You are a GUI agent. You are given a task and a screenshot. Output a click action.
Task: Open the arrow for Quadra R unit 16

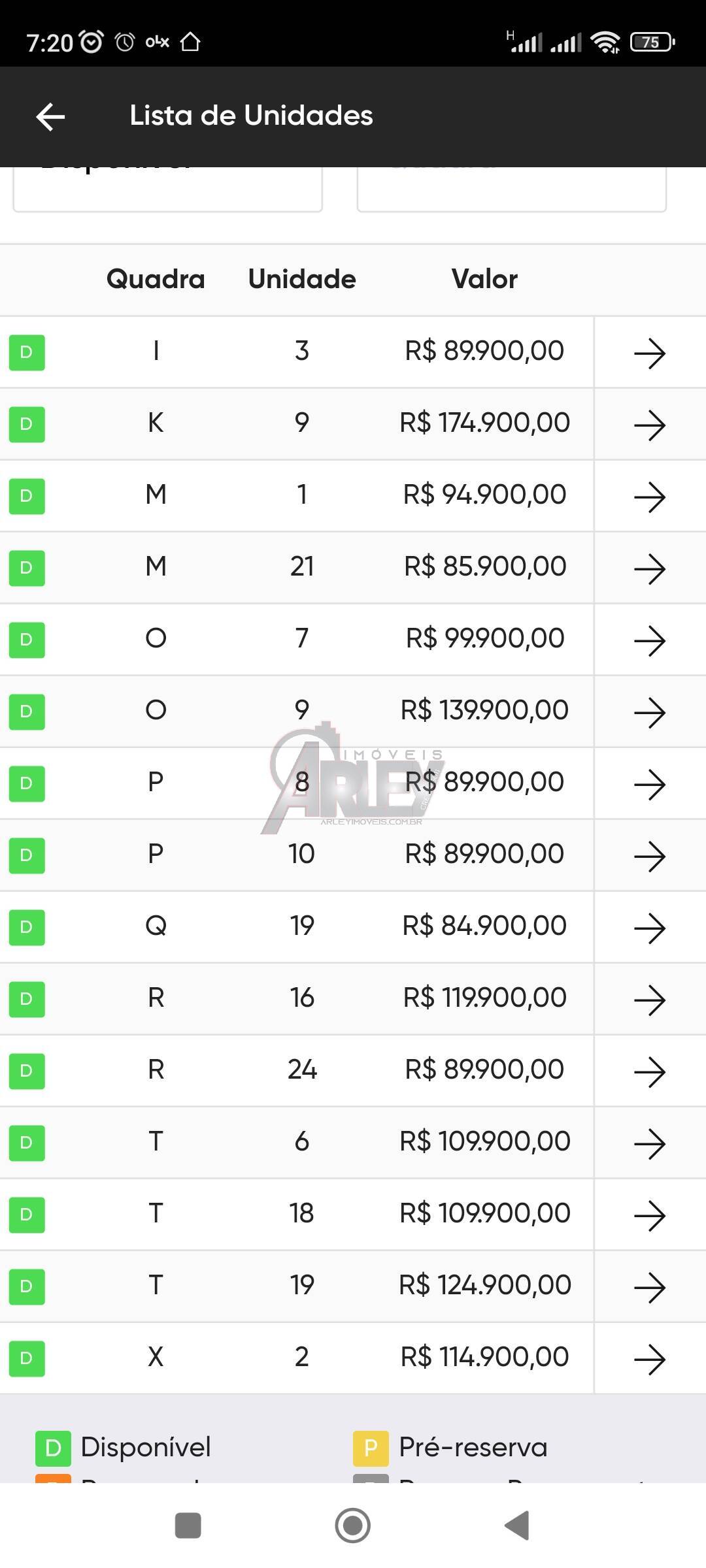click(x=650, y=1000)
